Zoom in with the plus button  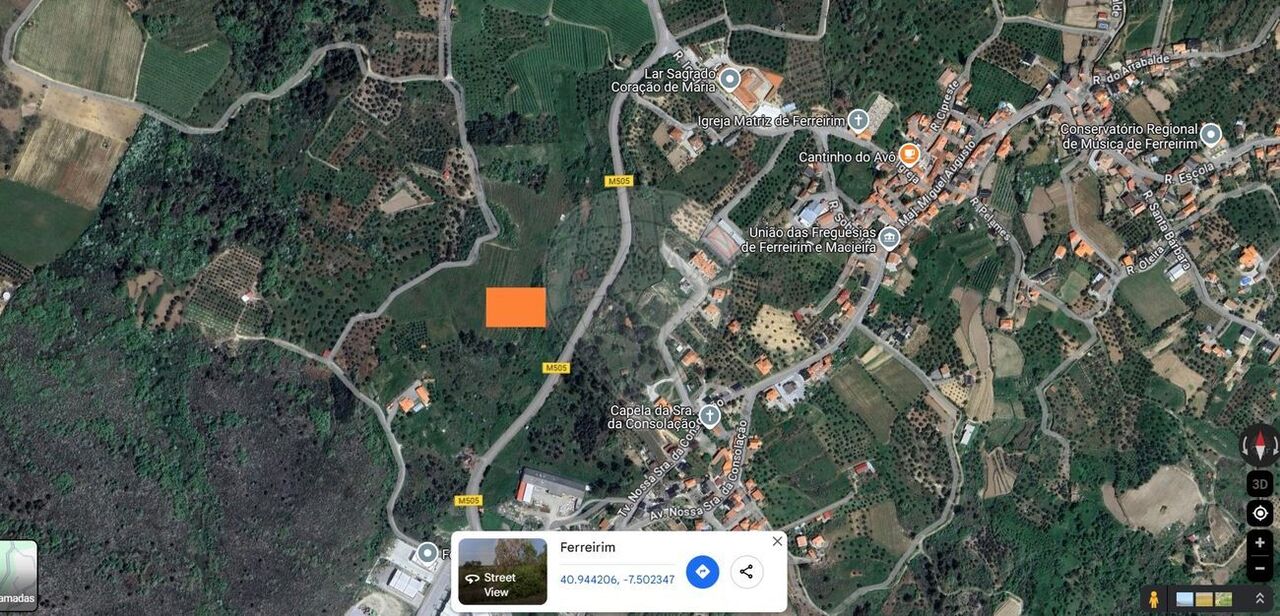pyautogui.click(x=1259, y=543)
